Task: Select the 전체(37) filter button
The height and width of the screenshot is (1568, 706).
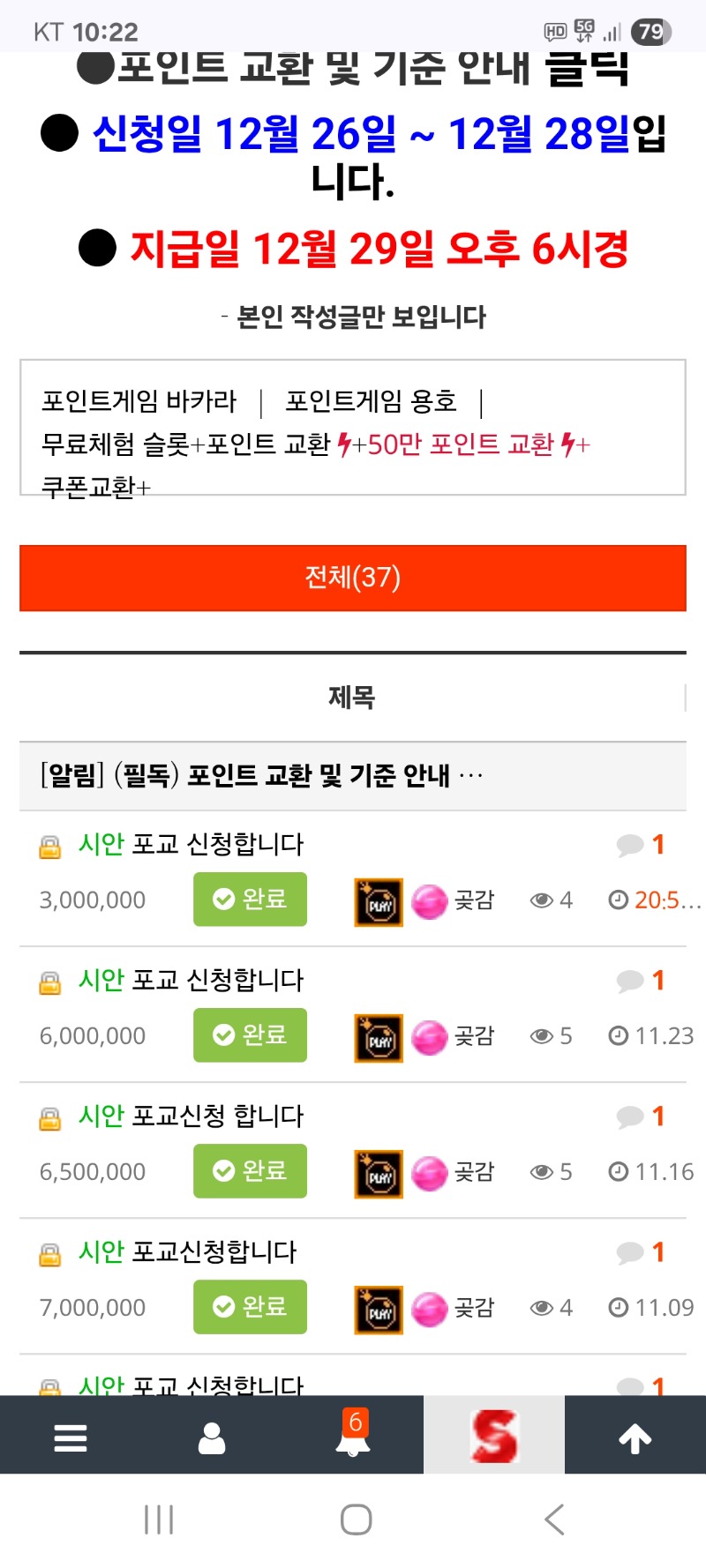Action: click(353, 578)
